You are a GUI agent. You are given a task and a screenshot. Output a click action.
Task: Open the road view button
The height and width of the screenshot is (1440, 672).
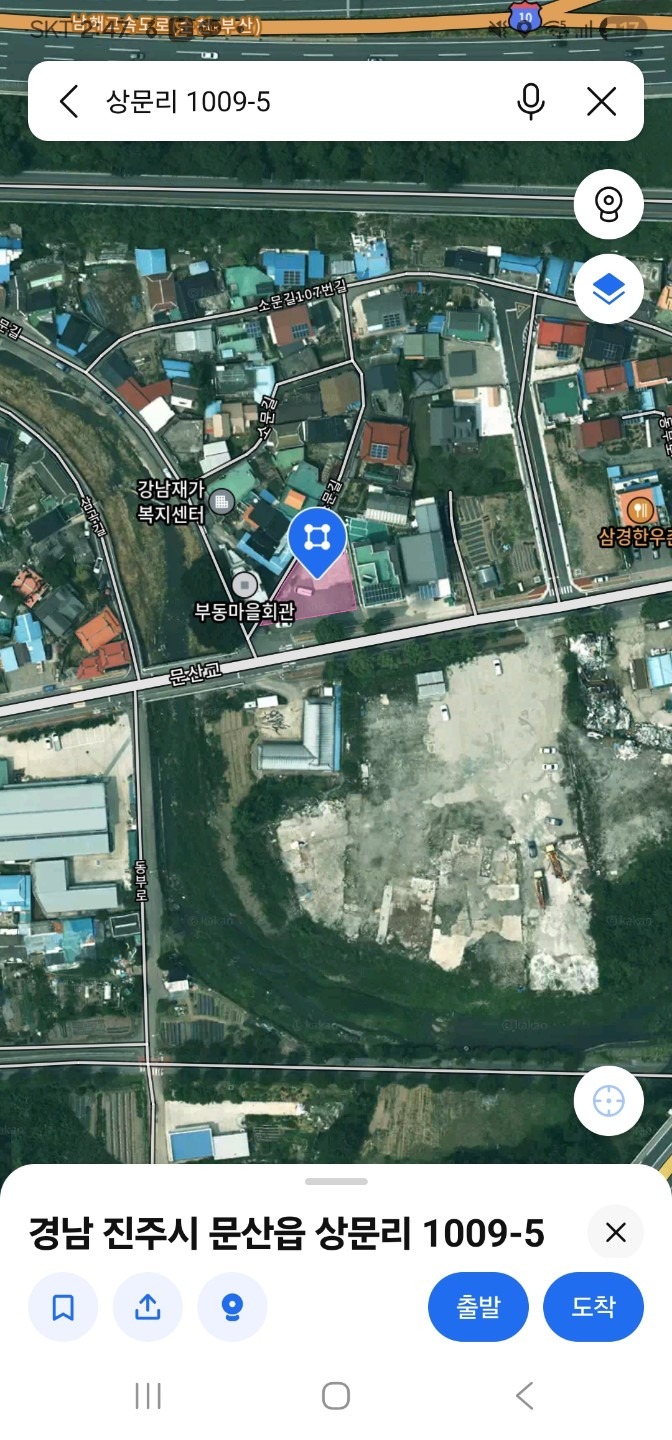point(608,205)
